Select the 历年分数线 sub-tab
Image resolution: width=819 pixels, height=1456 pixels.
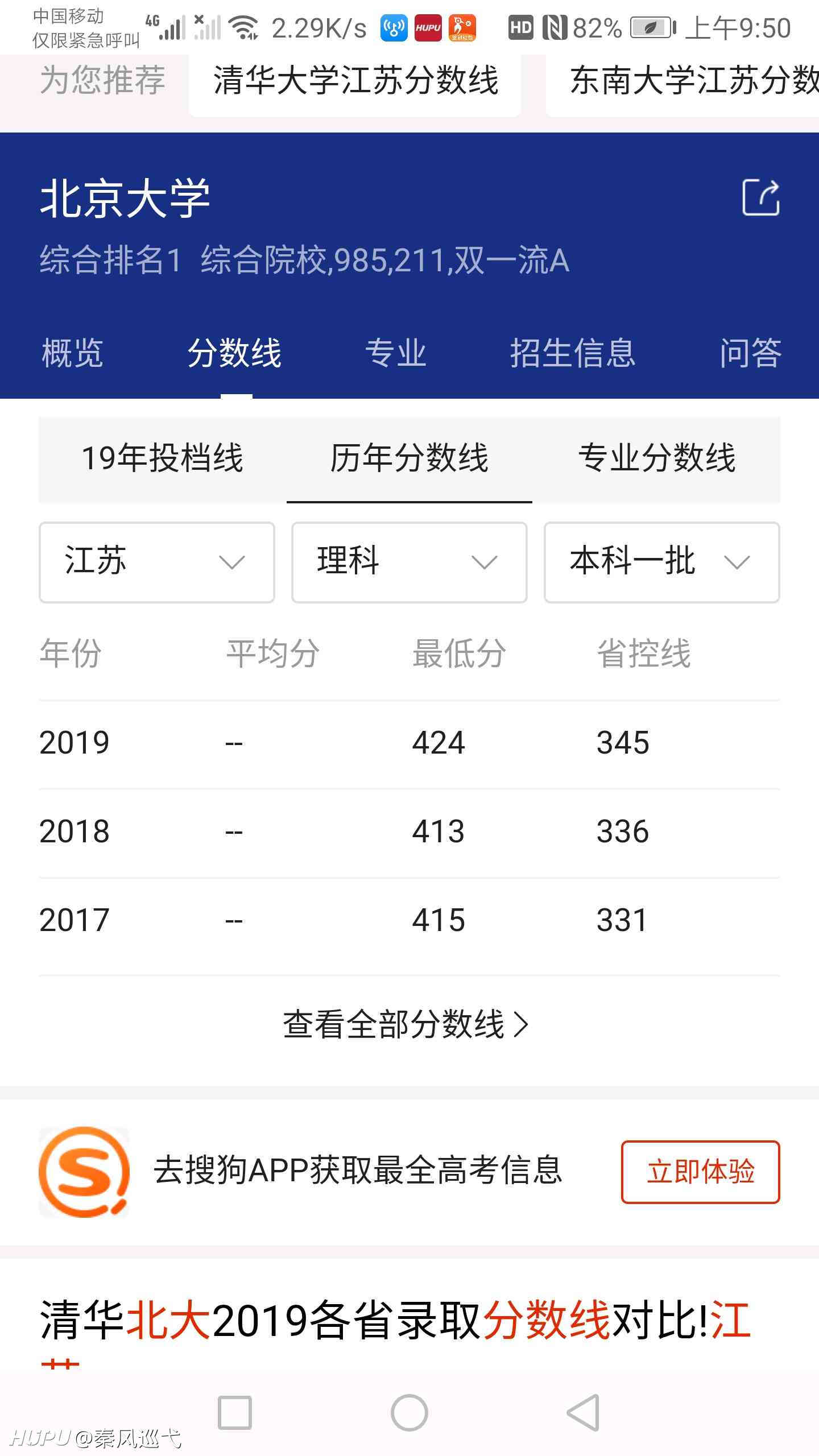click(x=409, y=458)
